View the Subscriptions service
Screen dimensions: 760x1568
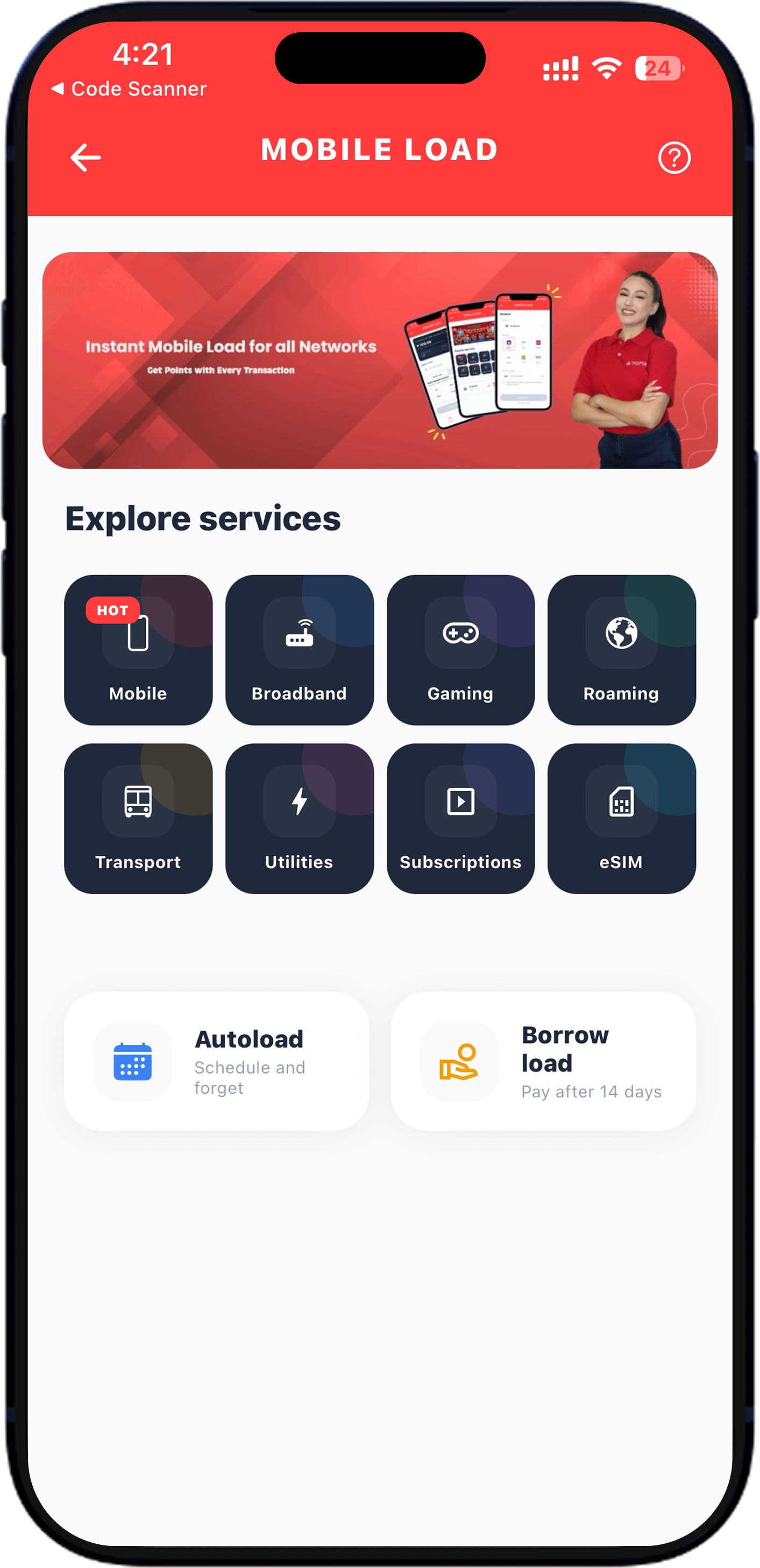coord(460,818)
